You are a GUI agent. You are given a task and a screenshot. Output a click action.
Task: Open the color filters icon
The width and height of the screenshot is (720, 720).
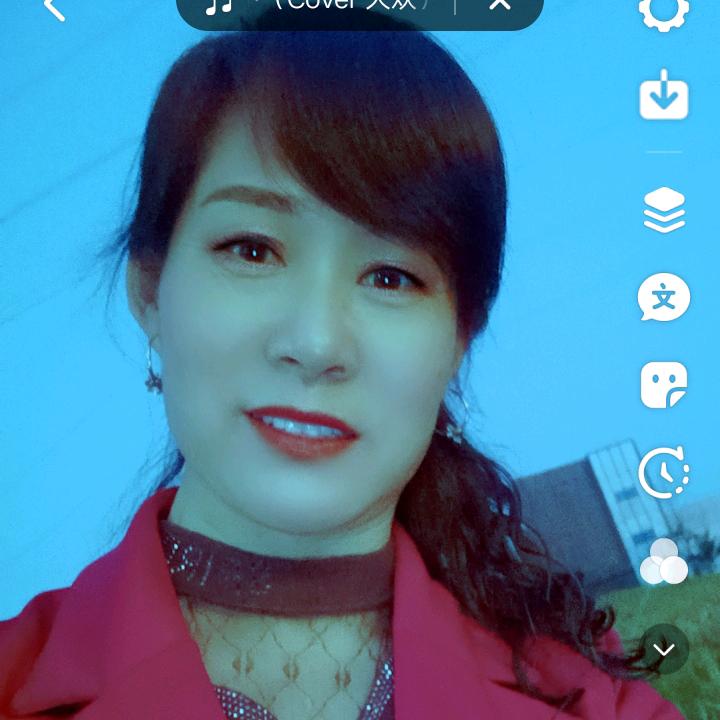664,562
